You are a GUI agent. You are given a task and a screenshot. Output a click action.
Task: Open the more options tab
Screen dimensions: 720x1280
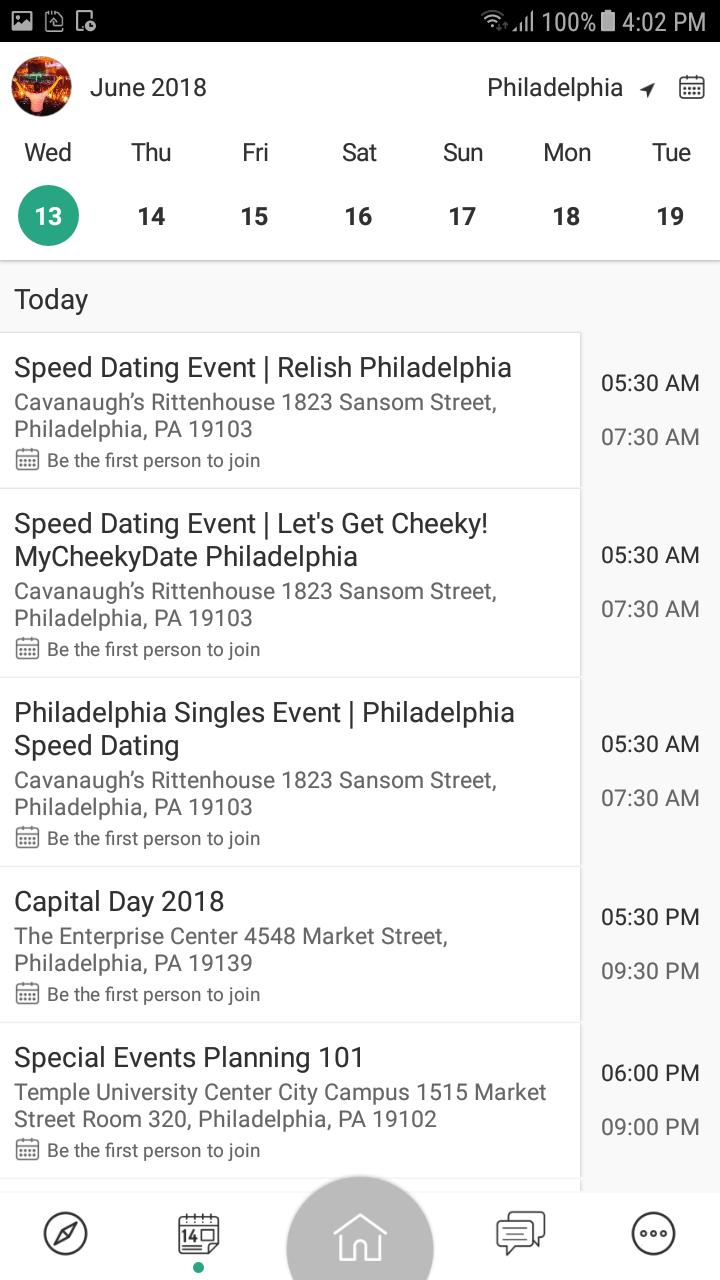tap(654, 1234)
